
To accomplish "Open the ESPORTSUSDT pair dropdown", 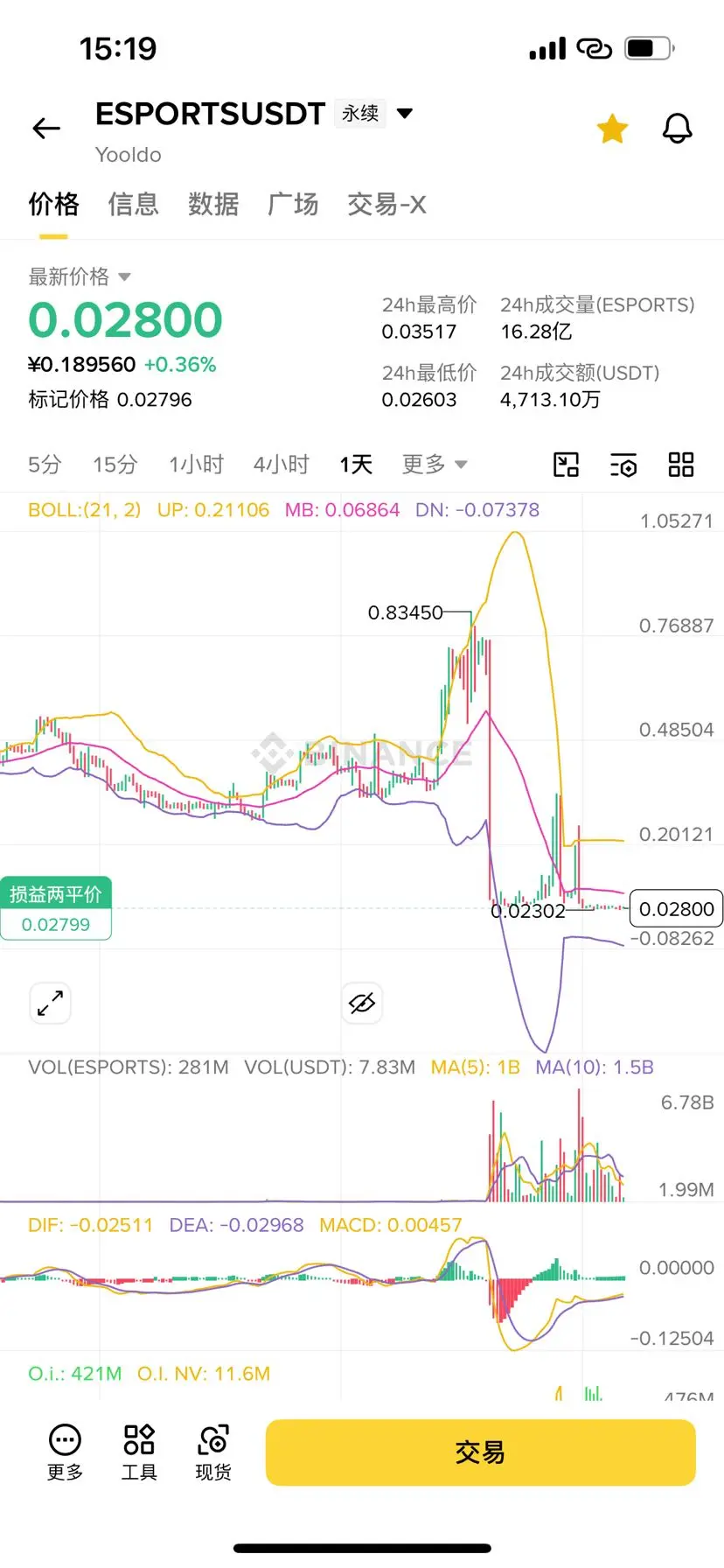I will (x=405, y=113).
